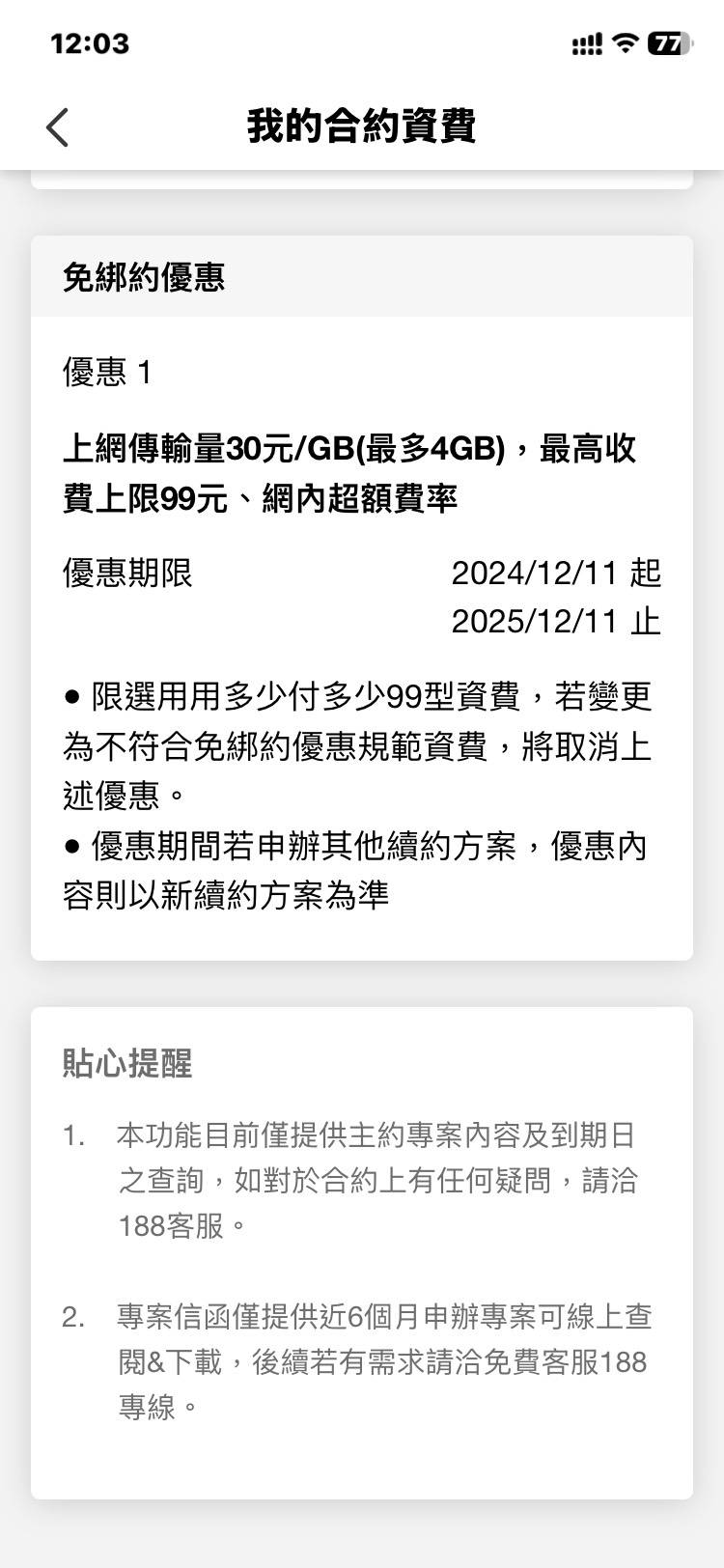Image resolution: width=724 pixels, height=1568 pixels.
Task: Open the 我的合約資費 title menu
Action: pyautogui.click(x=361, y=126)
